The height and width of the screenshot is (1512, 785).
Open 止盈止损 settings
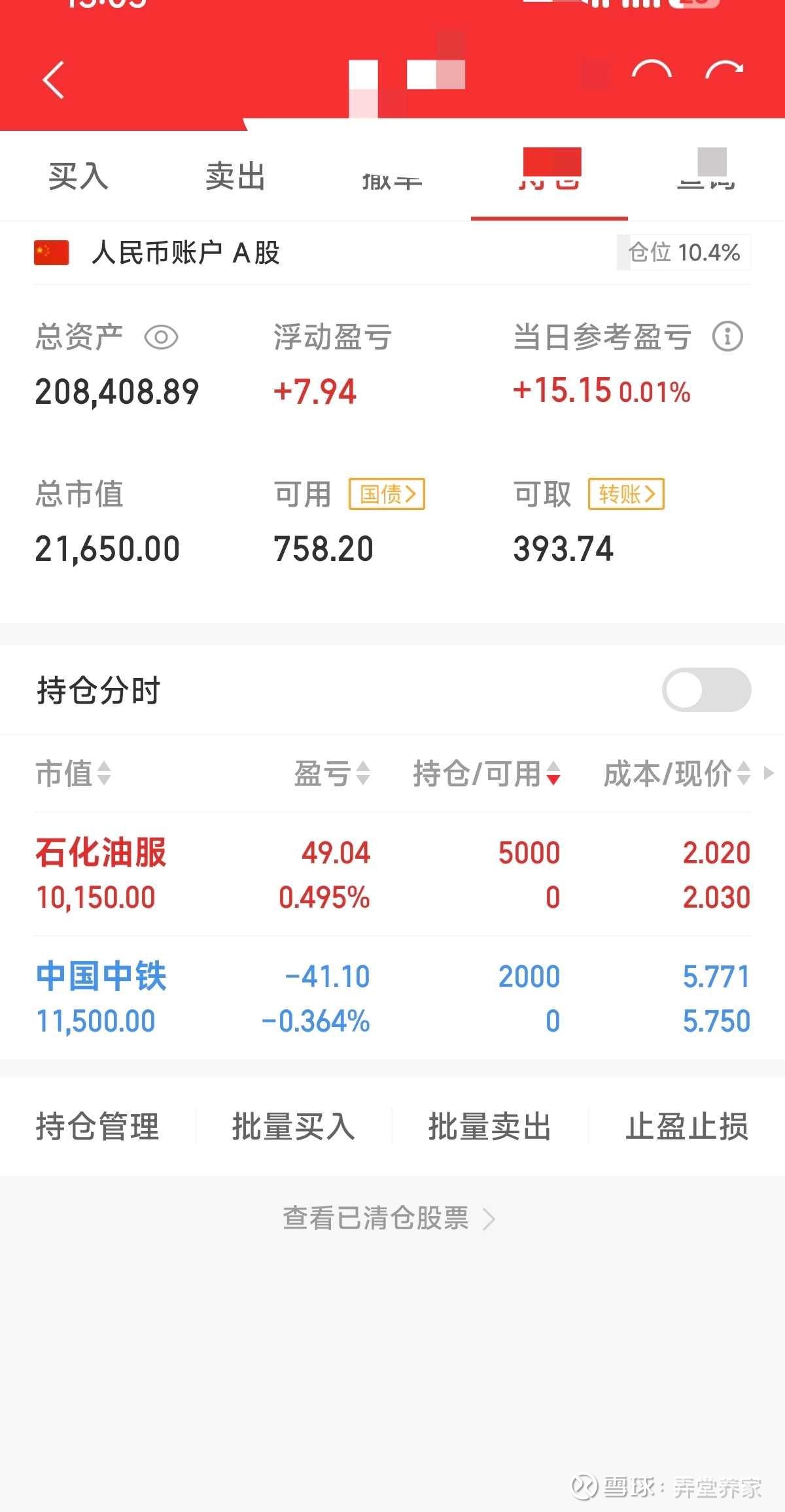click(x=687, y=1126)
